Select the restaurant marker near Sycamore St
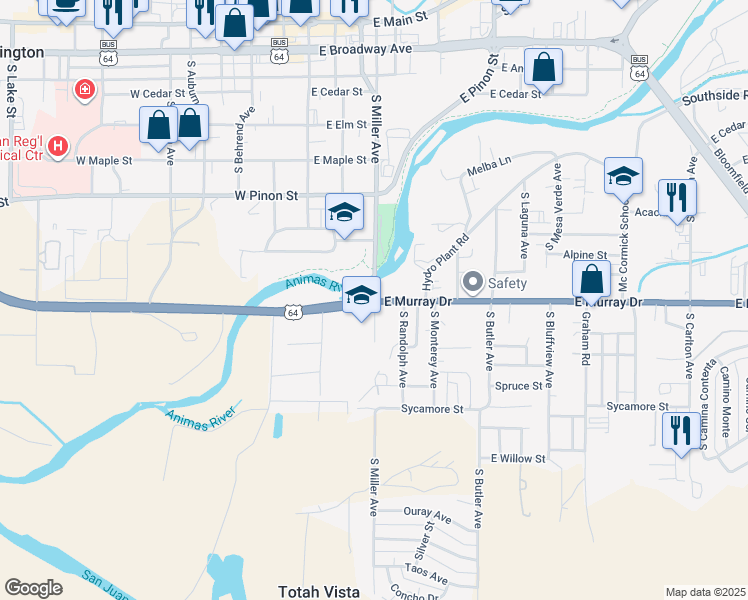This screenshot has height=600, width=748. (681, 434)
